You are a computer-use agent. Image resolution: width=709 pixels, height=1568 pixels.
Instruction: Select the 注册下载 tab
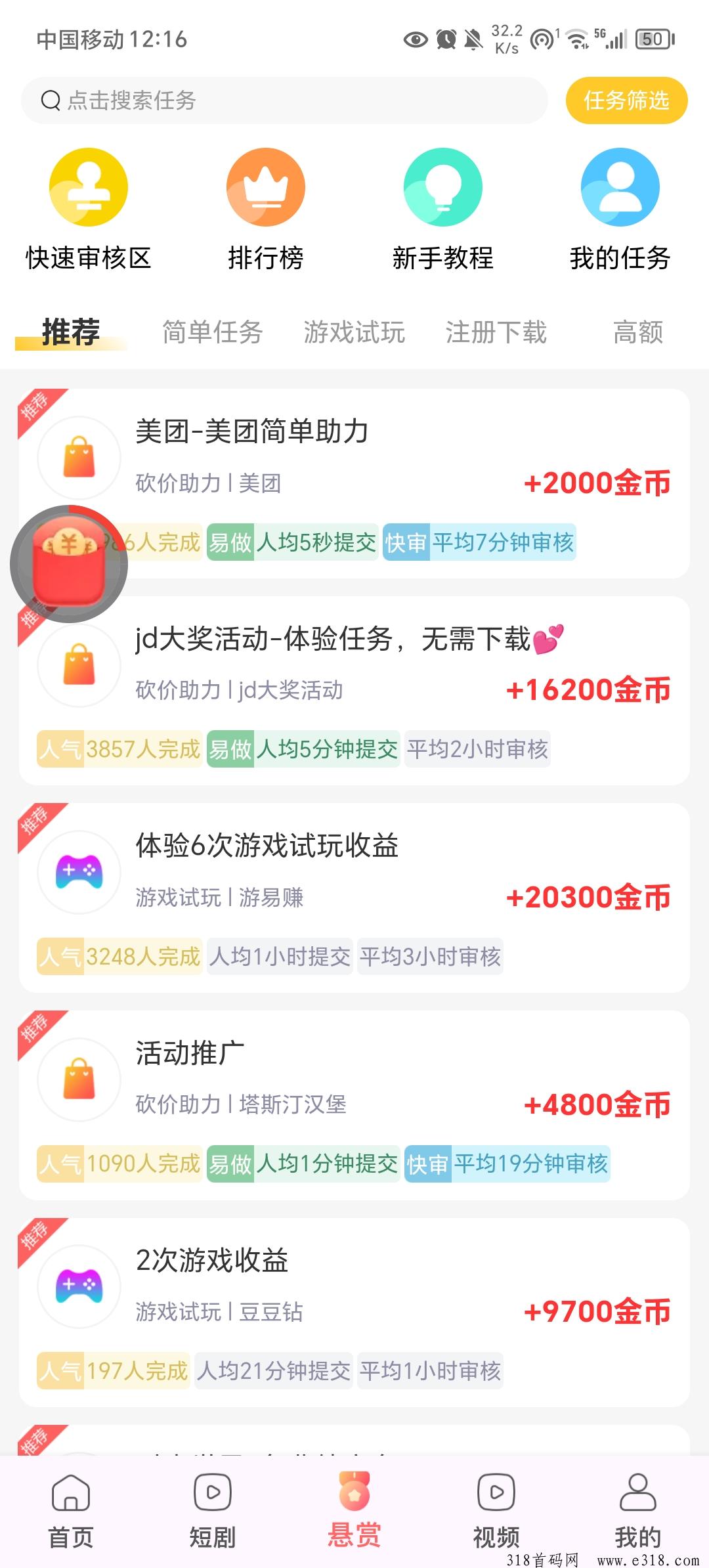[x=496, y=332]
